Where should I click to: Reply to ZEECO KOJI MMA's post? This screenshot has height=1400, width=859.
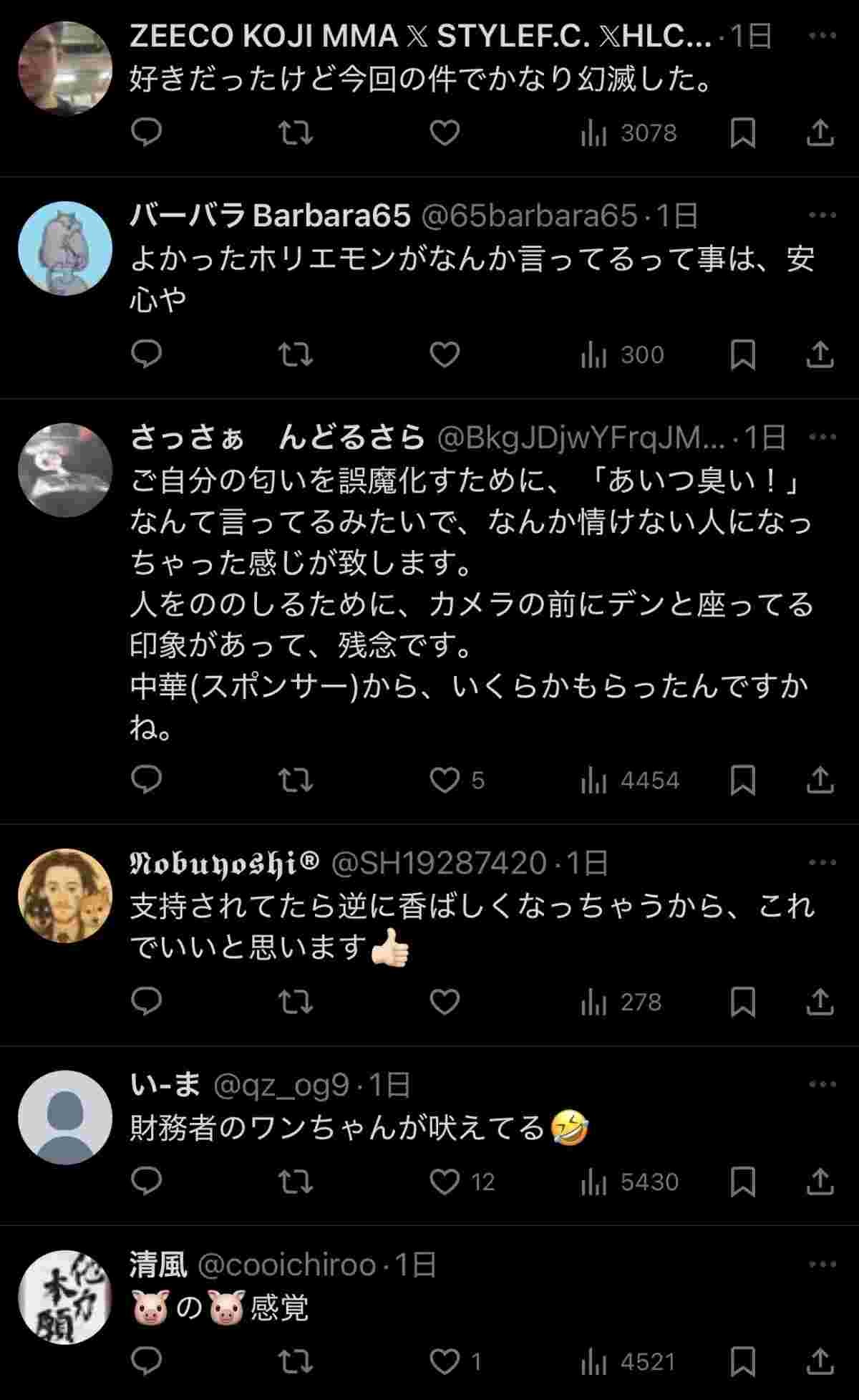(x=147, y=132)
